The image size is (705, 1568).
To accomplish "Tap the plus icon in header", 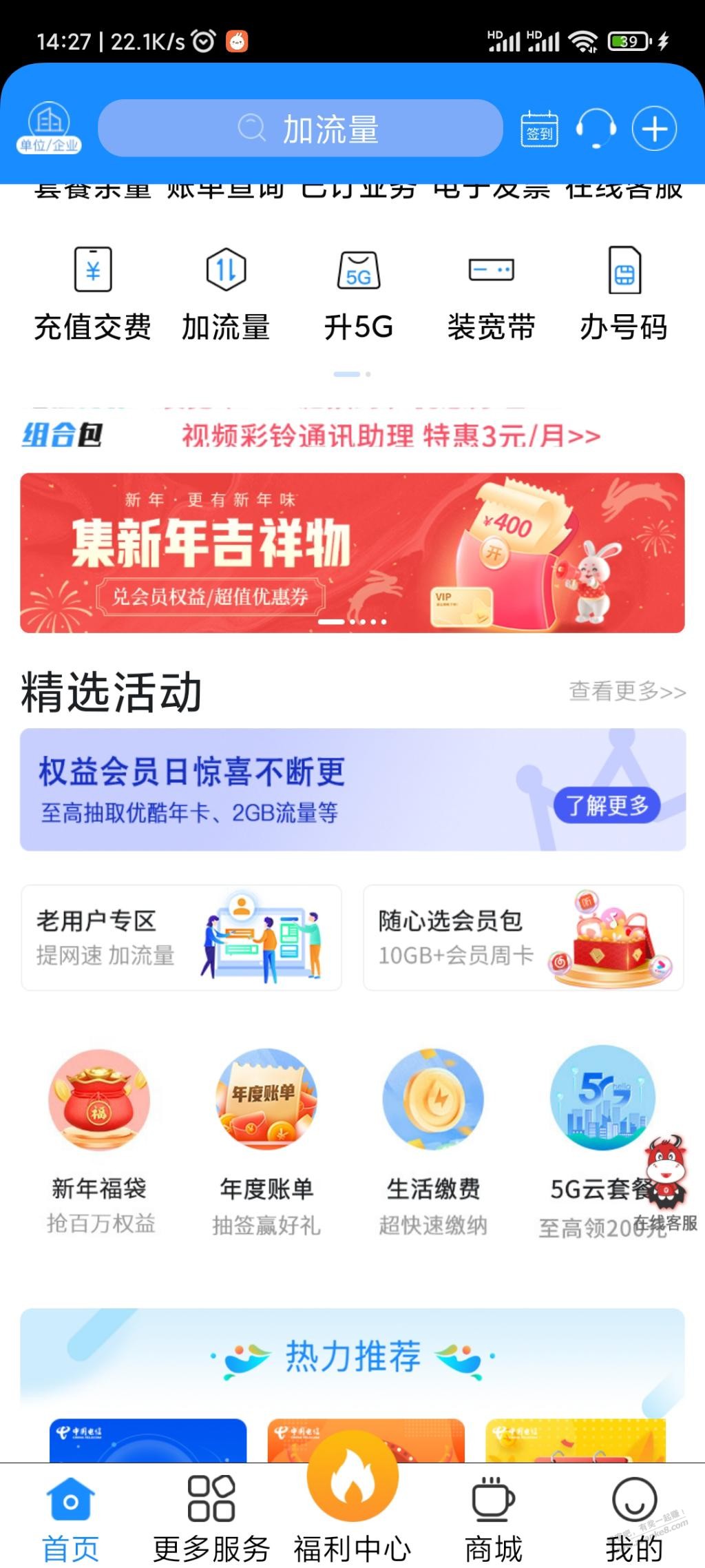I will tap(654, 129).
